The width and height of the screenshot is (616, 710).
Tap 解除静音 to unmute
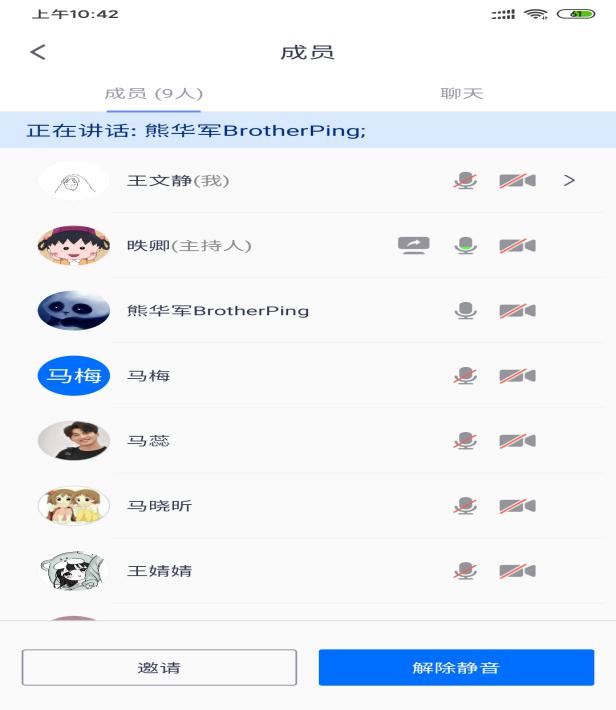tap(456, 668)
